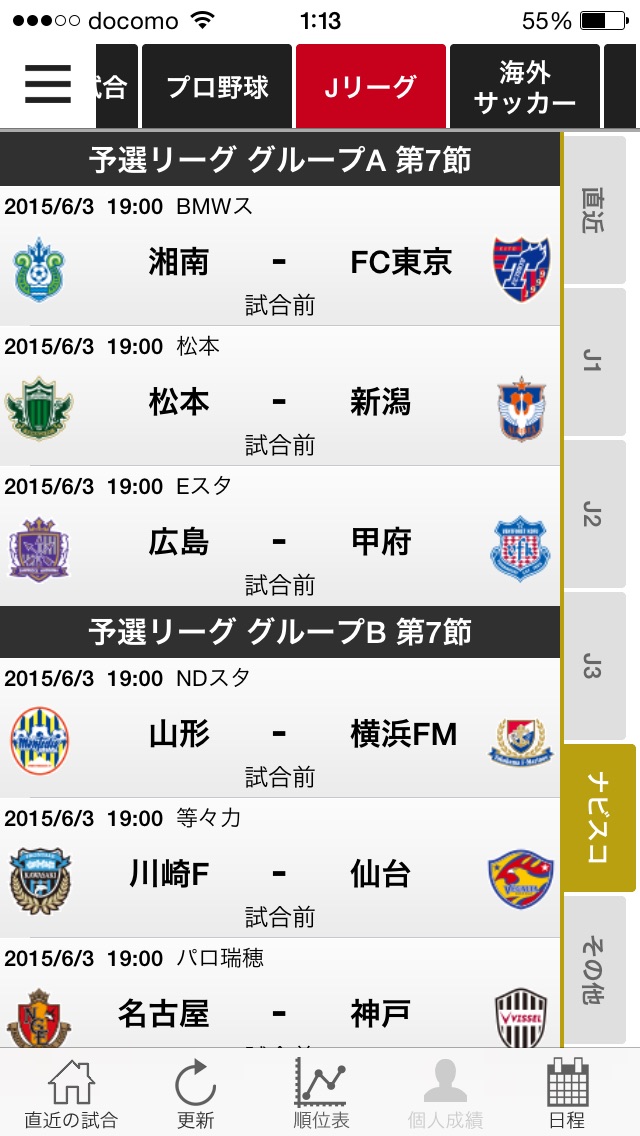Go to 直近の試合 in bottom bar
The image size is (640, 1136).
pos(71,1094)
